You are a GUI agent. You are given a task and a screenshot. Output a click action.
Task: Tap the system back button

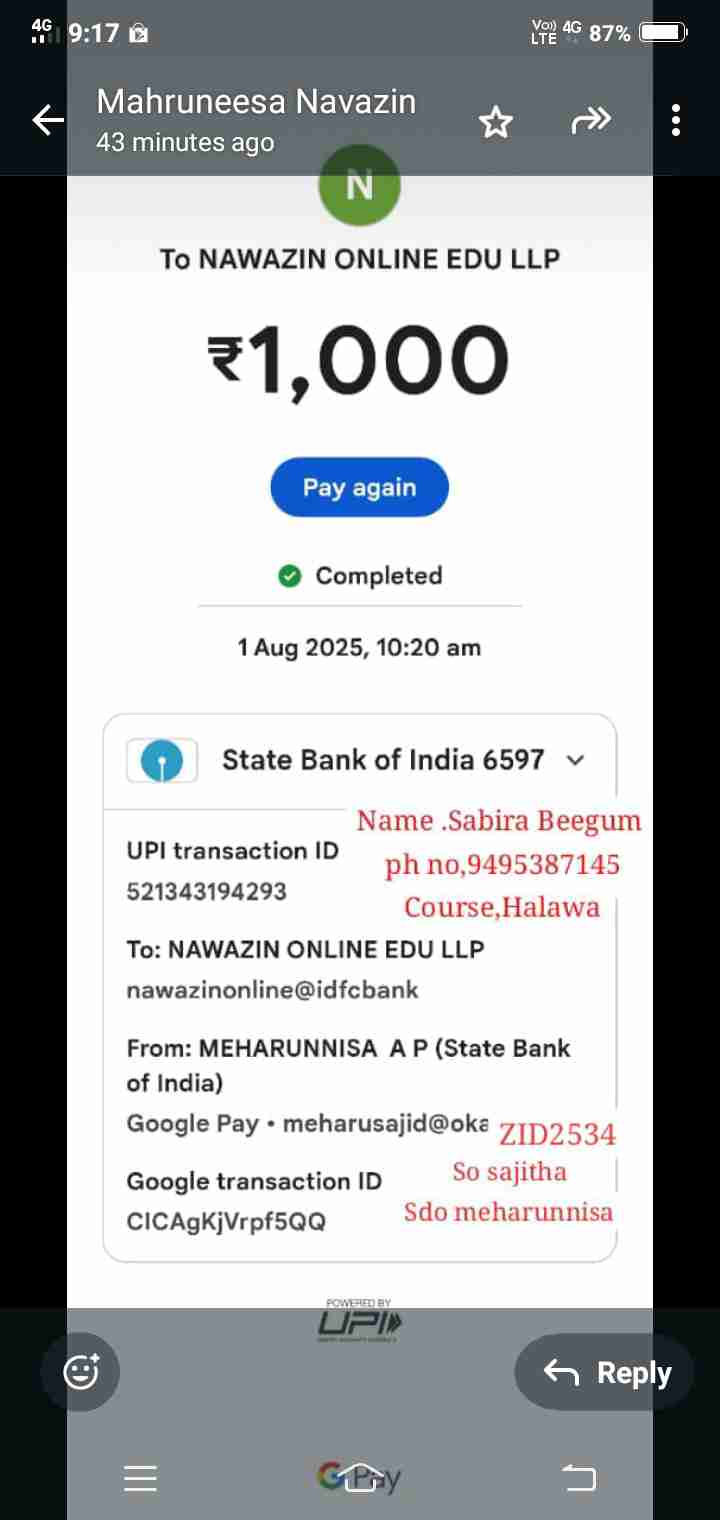point(578,1478)
